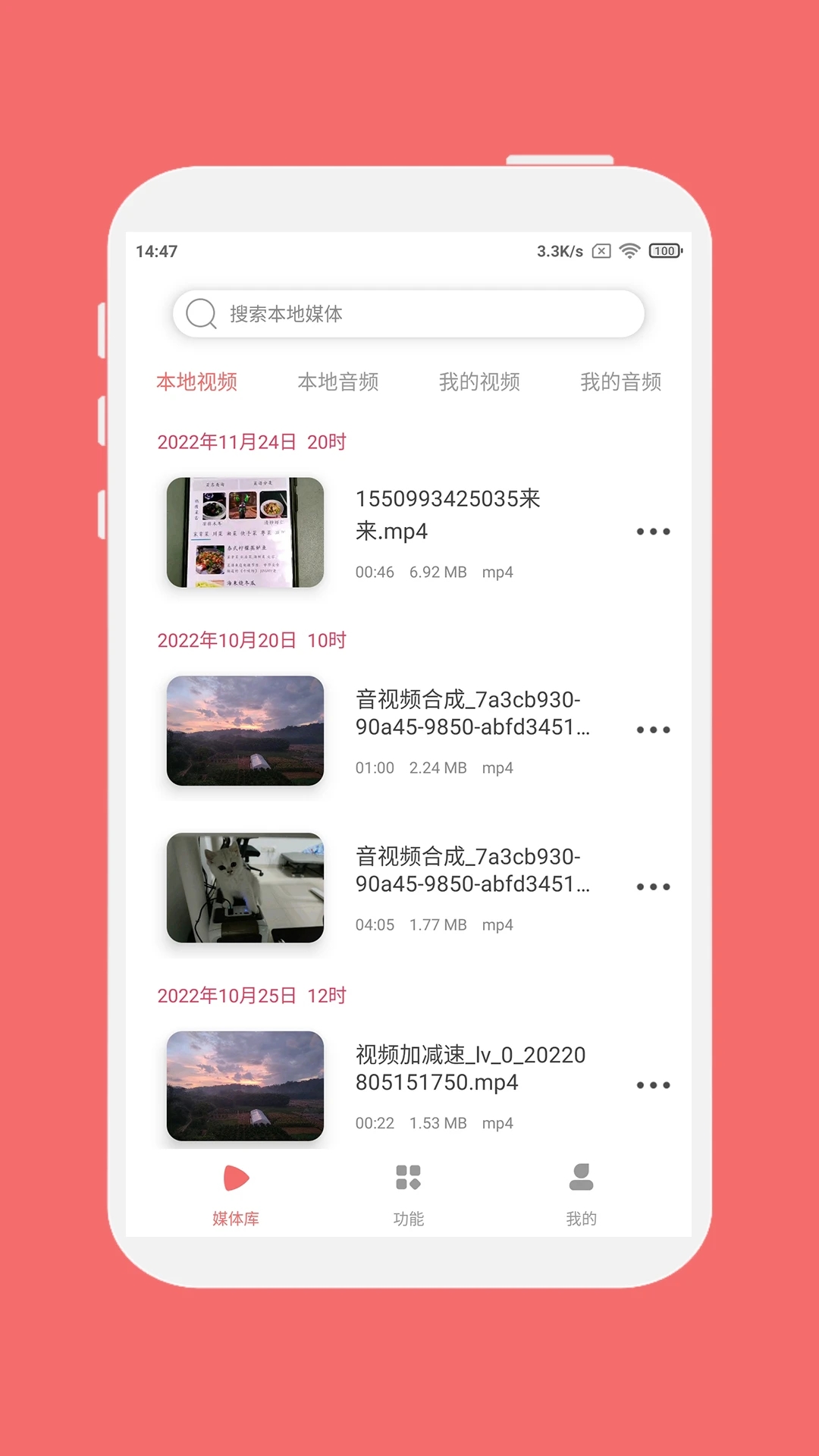Switch to the 我的视频 tab
The height and width of the screenshot is (1456, 819).
(x=479, y=383)
